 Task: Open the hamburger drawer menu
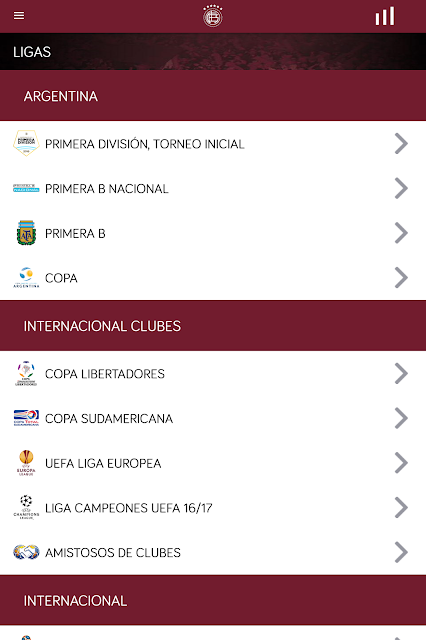tap(19, 16)
